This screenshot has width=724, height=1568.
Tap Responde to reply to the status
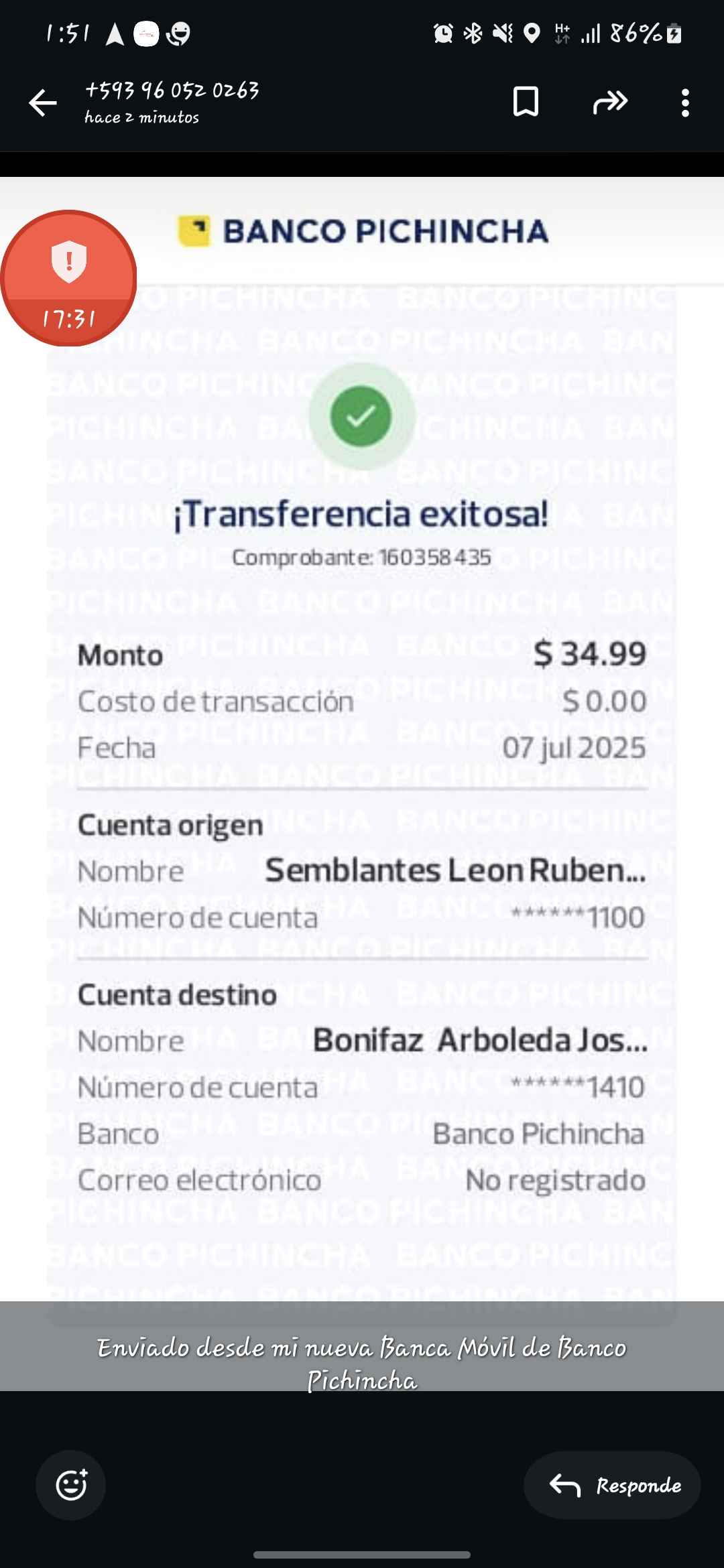(x=613, y=1485)
